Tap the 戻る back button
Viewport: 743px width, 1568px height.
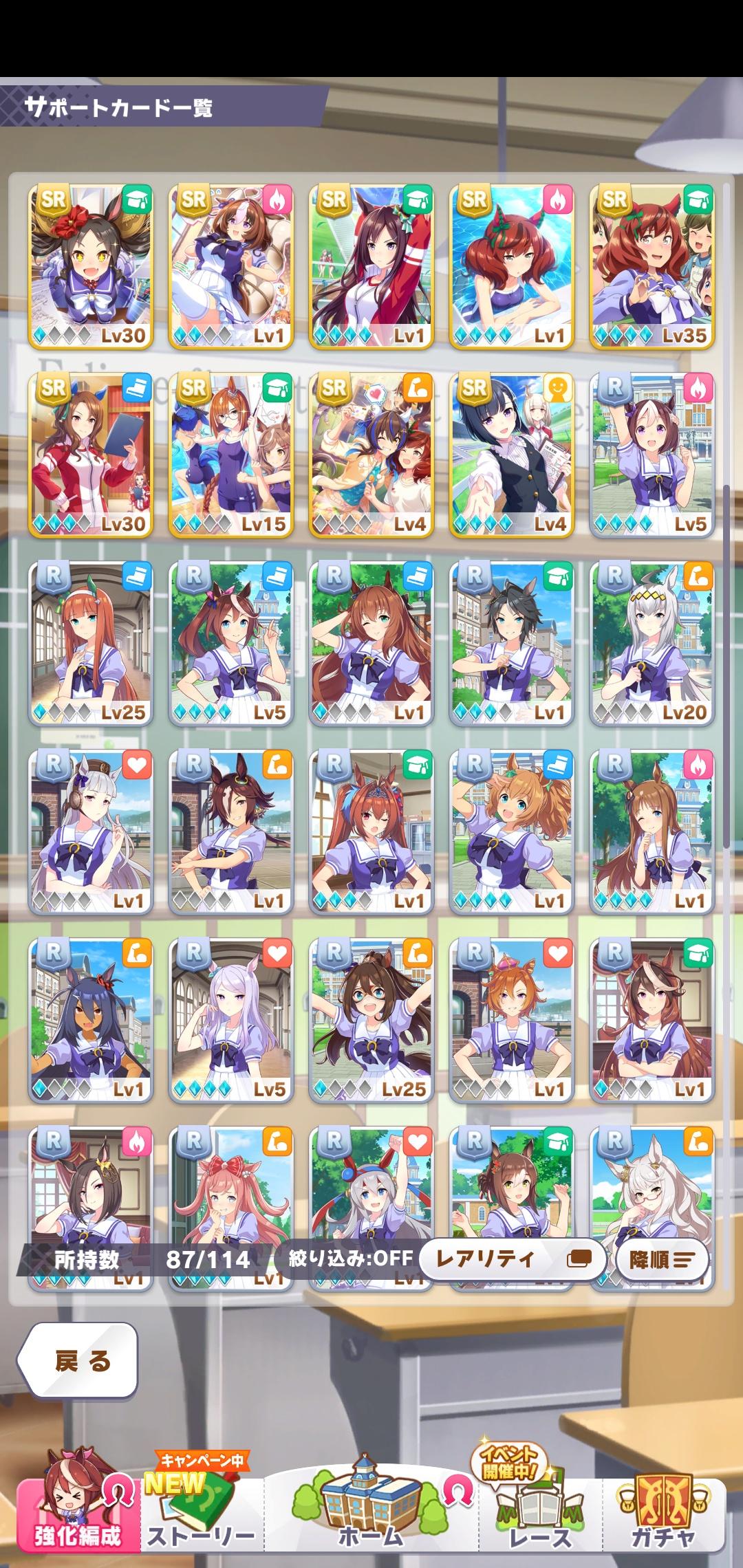(x=78, y=1360)
